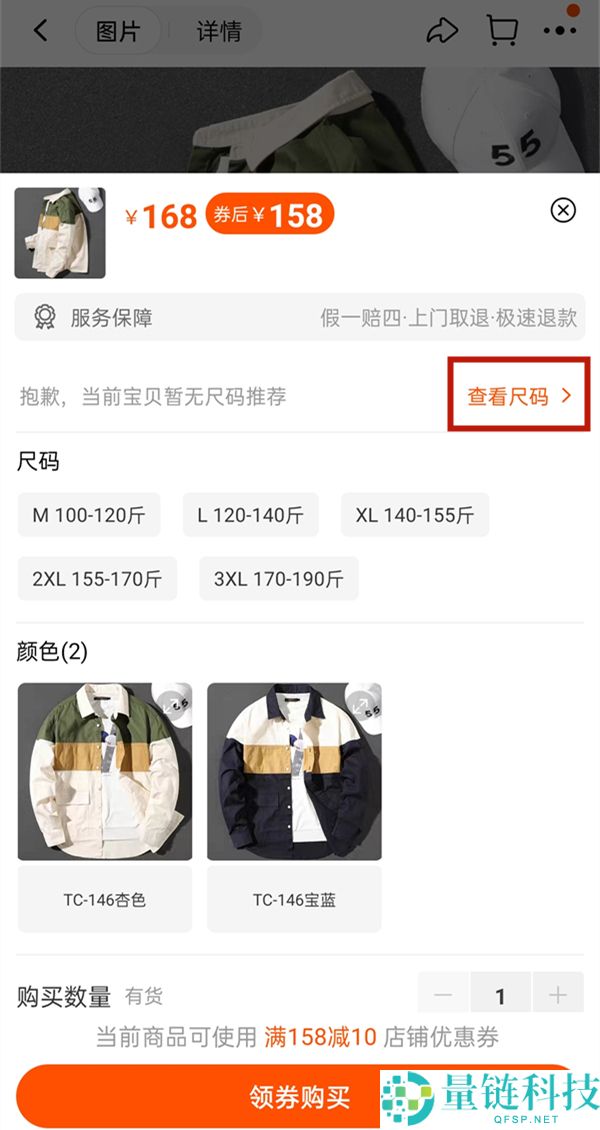Select size 2XL 155-170斤
600x1130 pixels.
pos(97,579)
